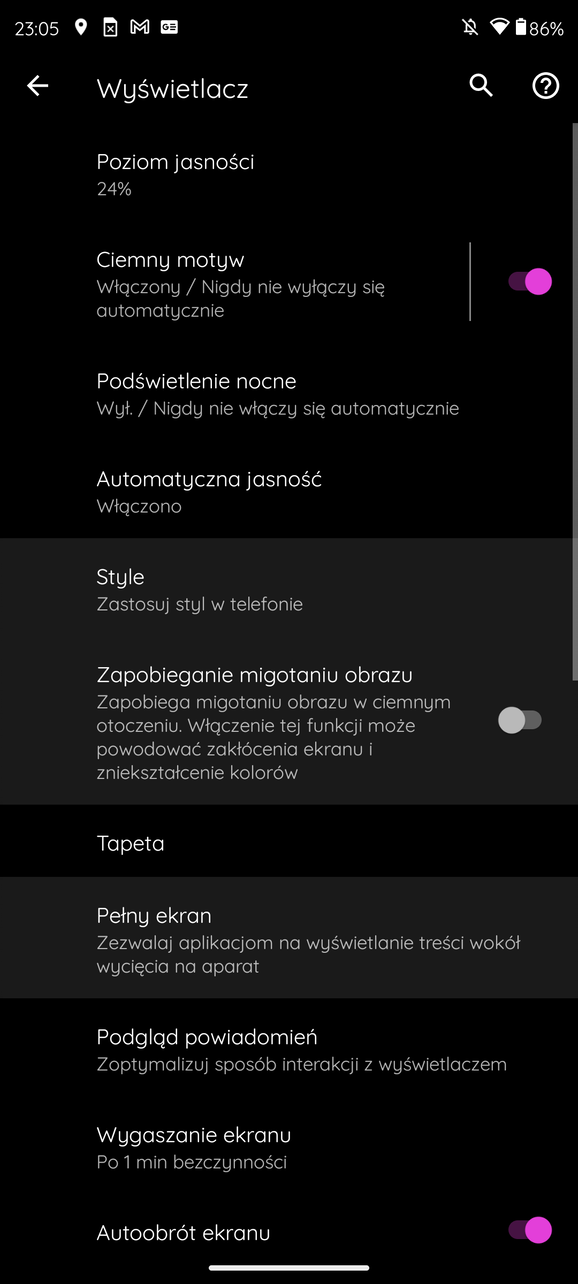Open Automatyczna jasność setting
The width and height of the screenshot is (578, 1284).
(x=289, y=492)
